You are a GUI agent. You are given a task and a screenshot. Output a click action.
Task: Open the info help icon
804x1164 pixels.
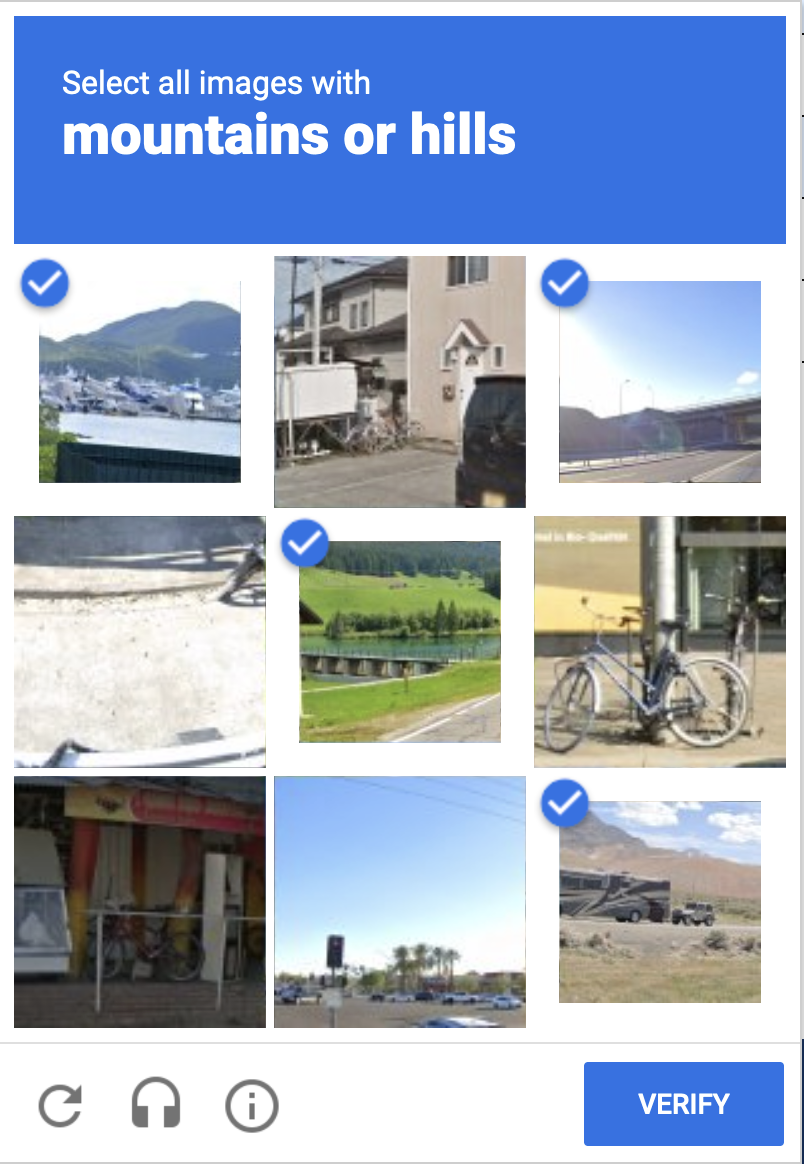coord(251,1105)
